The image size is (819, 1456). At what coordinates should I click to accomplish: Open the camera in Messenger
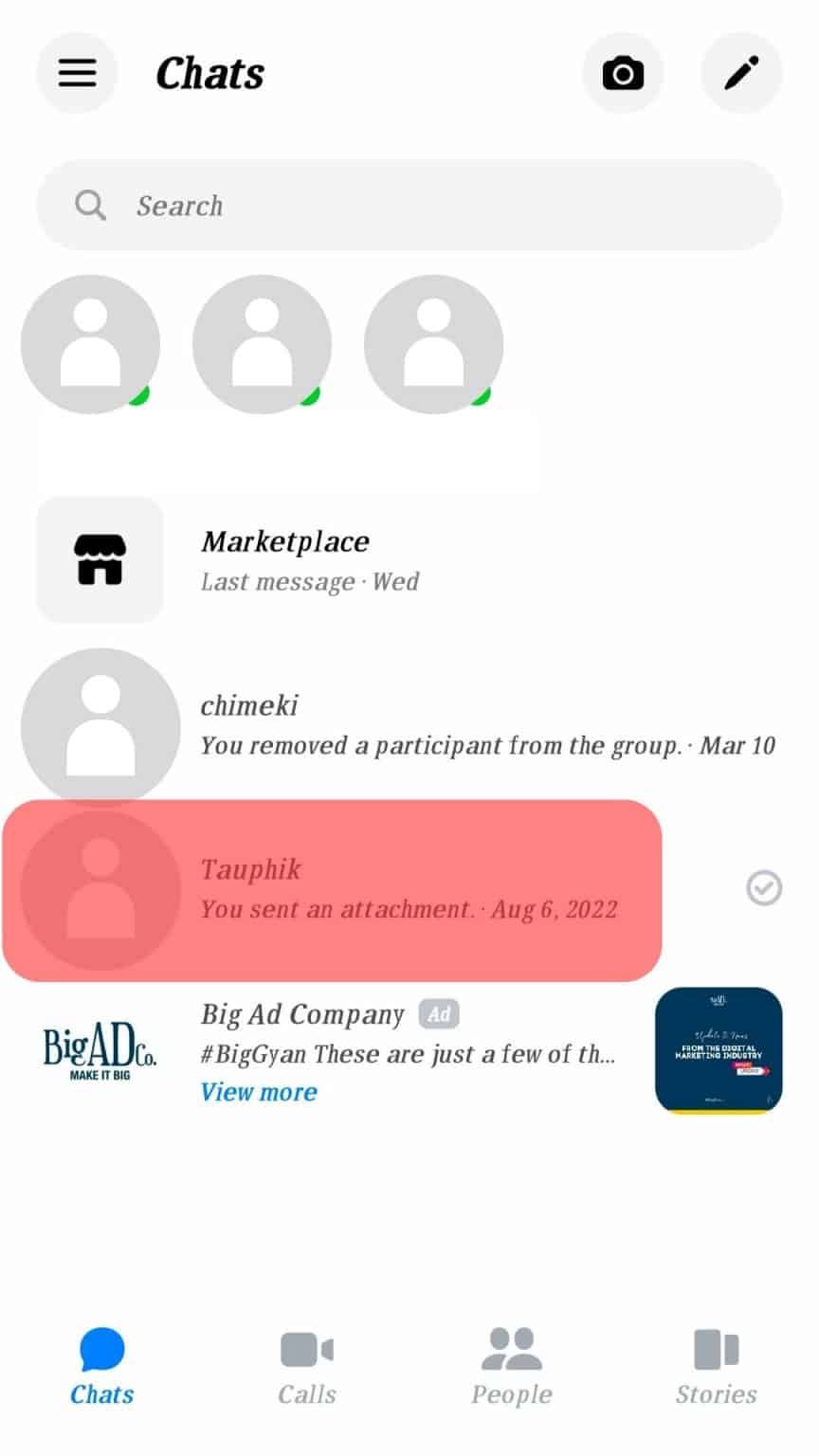click(623, 73)
